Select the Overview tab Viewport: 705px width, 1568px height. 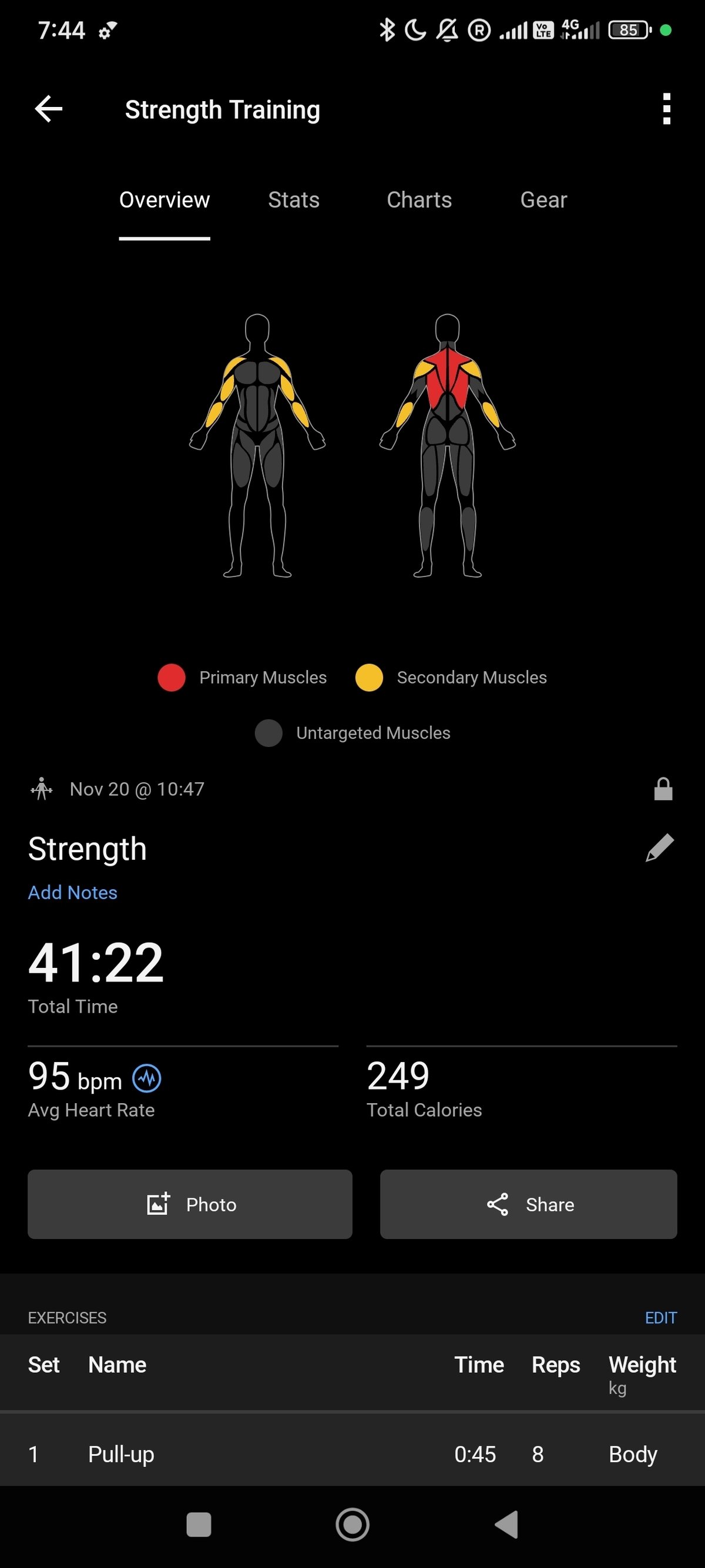(164, 200)
